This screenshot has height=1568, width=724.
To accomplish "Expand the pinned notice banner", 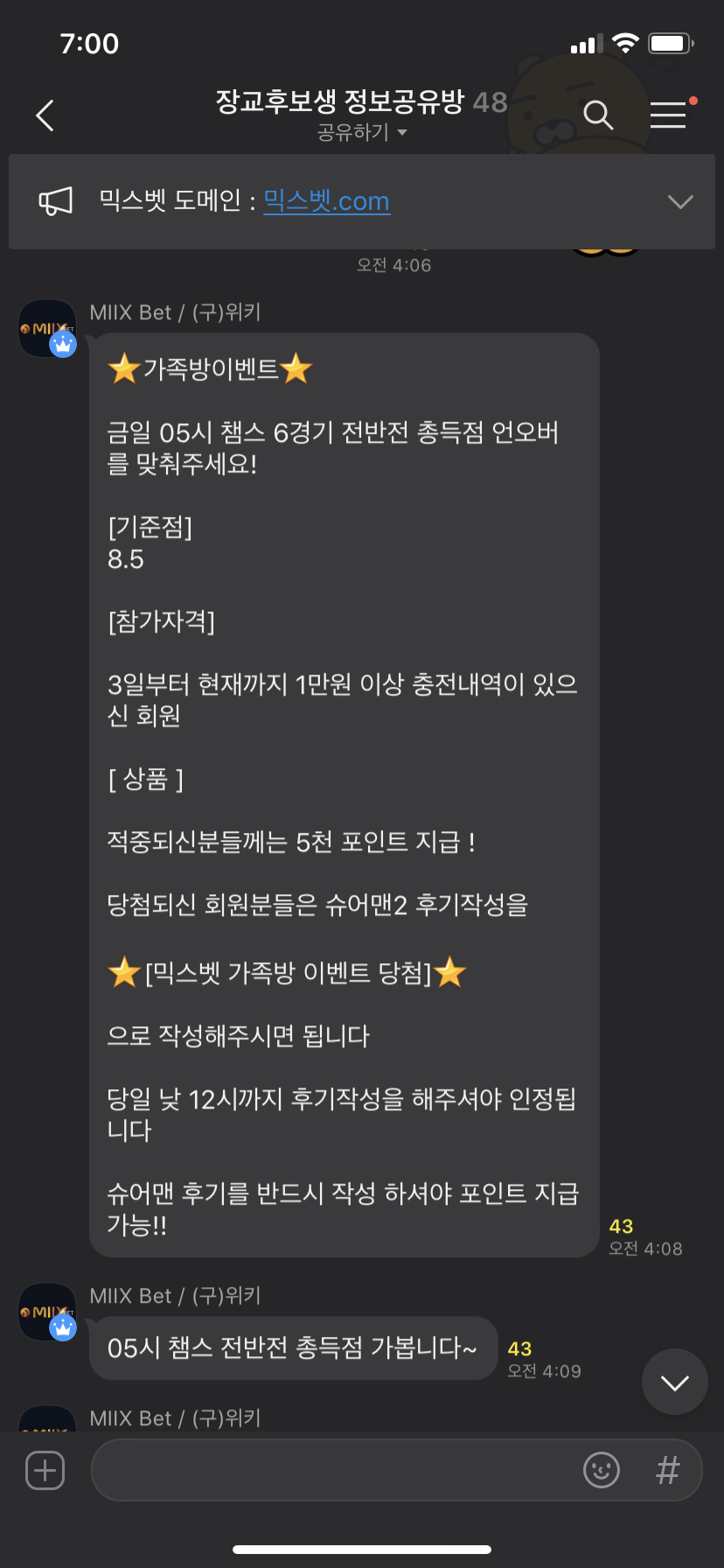I will pos(679,201).
